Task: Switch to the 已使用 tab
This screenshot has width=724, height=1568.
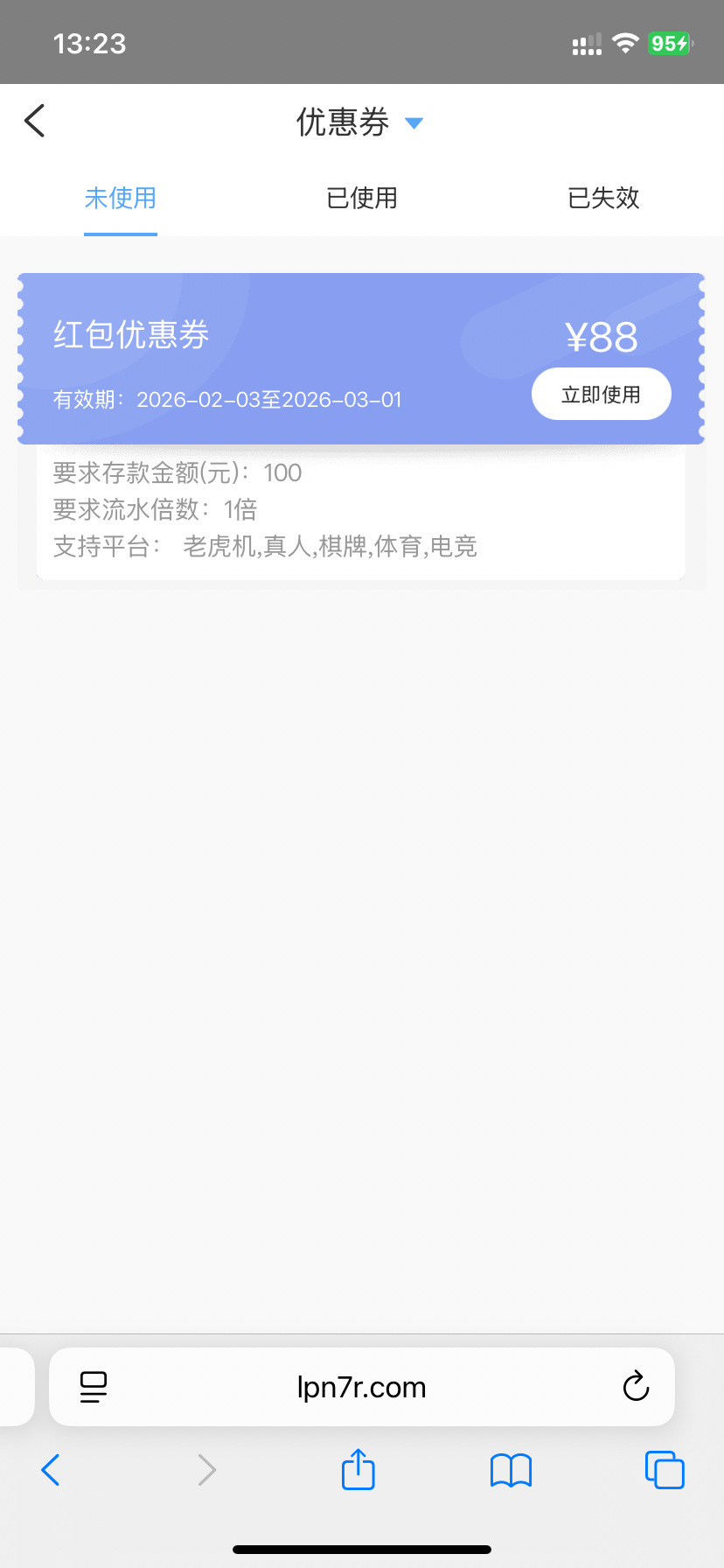Action: [362, 198]
